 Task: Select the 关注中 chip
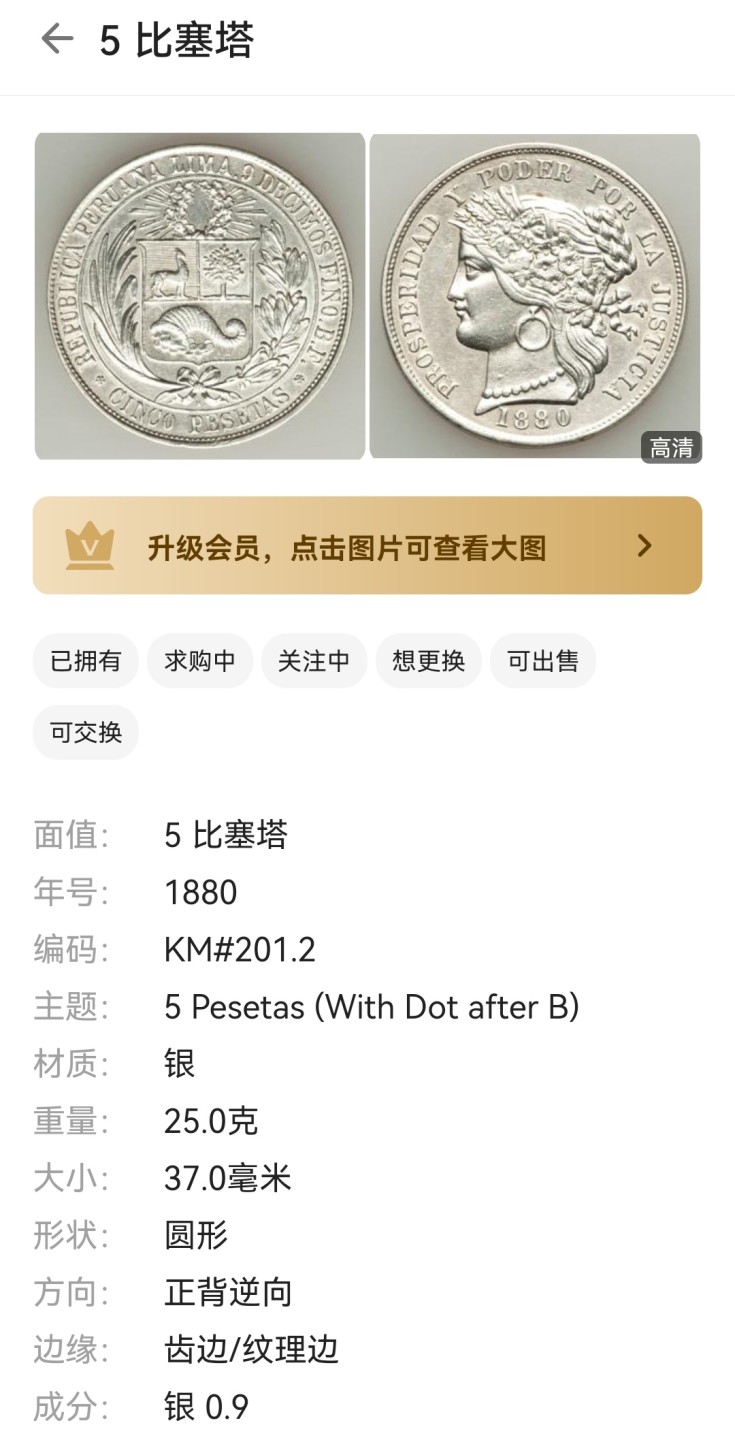coord(314,661)
